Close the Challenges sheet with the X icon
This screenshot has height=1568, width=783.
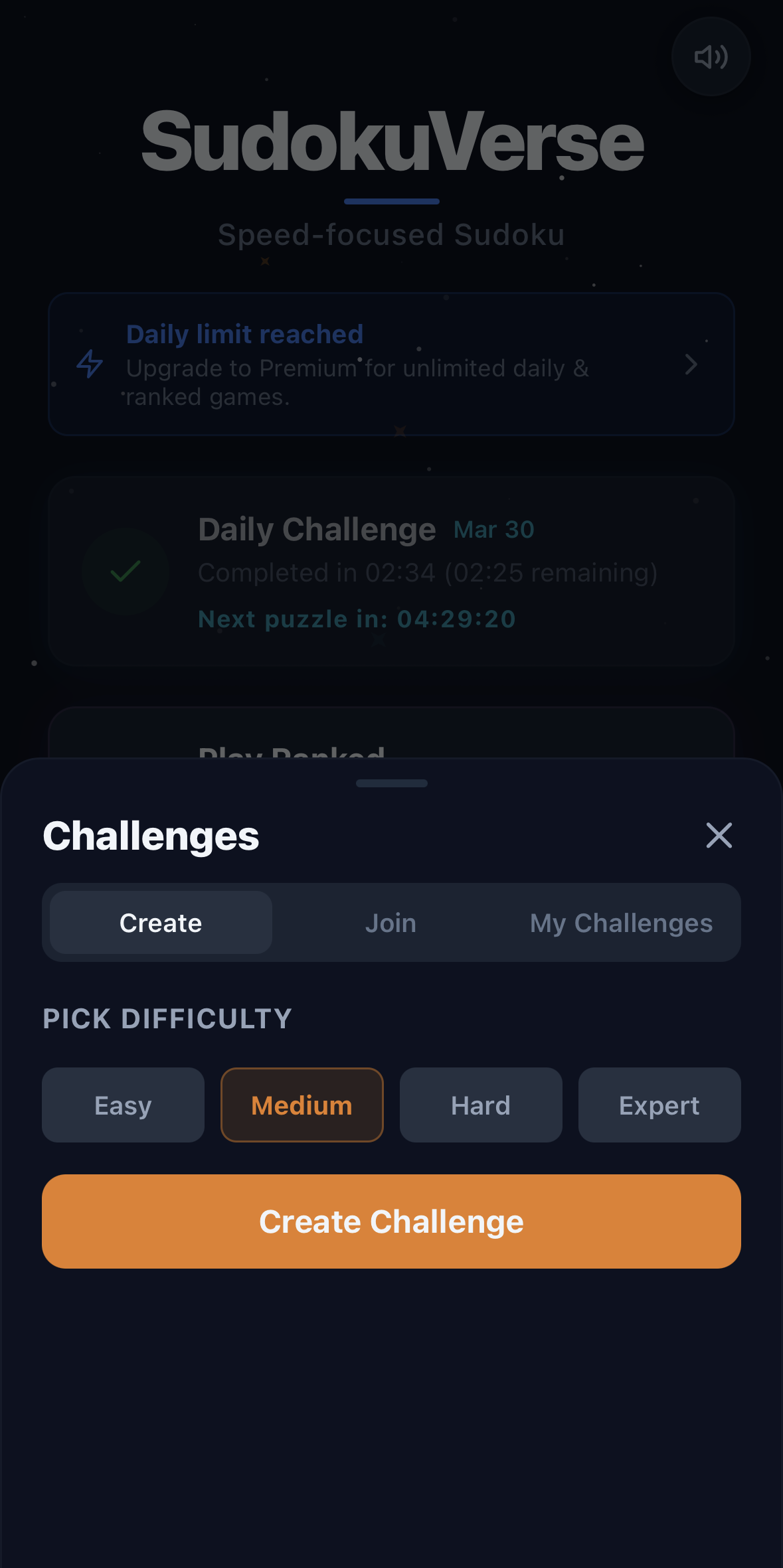click(x=719, y=836)
